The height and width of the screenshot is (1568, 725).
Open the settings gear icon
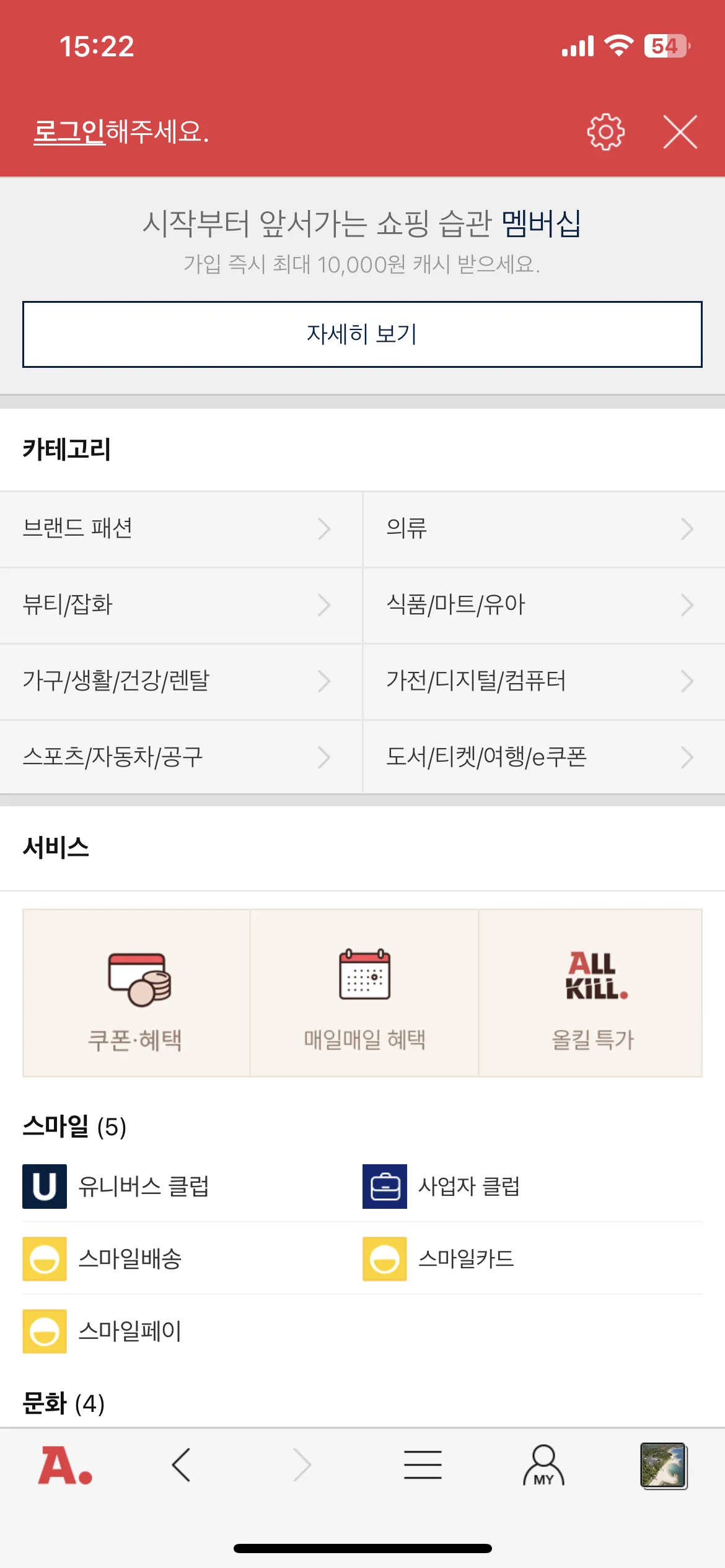(605, 131)
